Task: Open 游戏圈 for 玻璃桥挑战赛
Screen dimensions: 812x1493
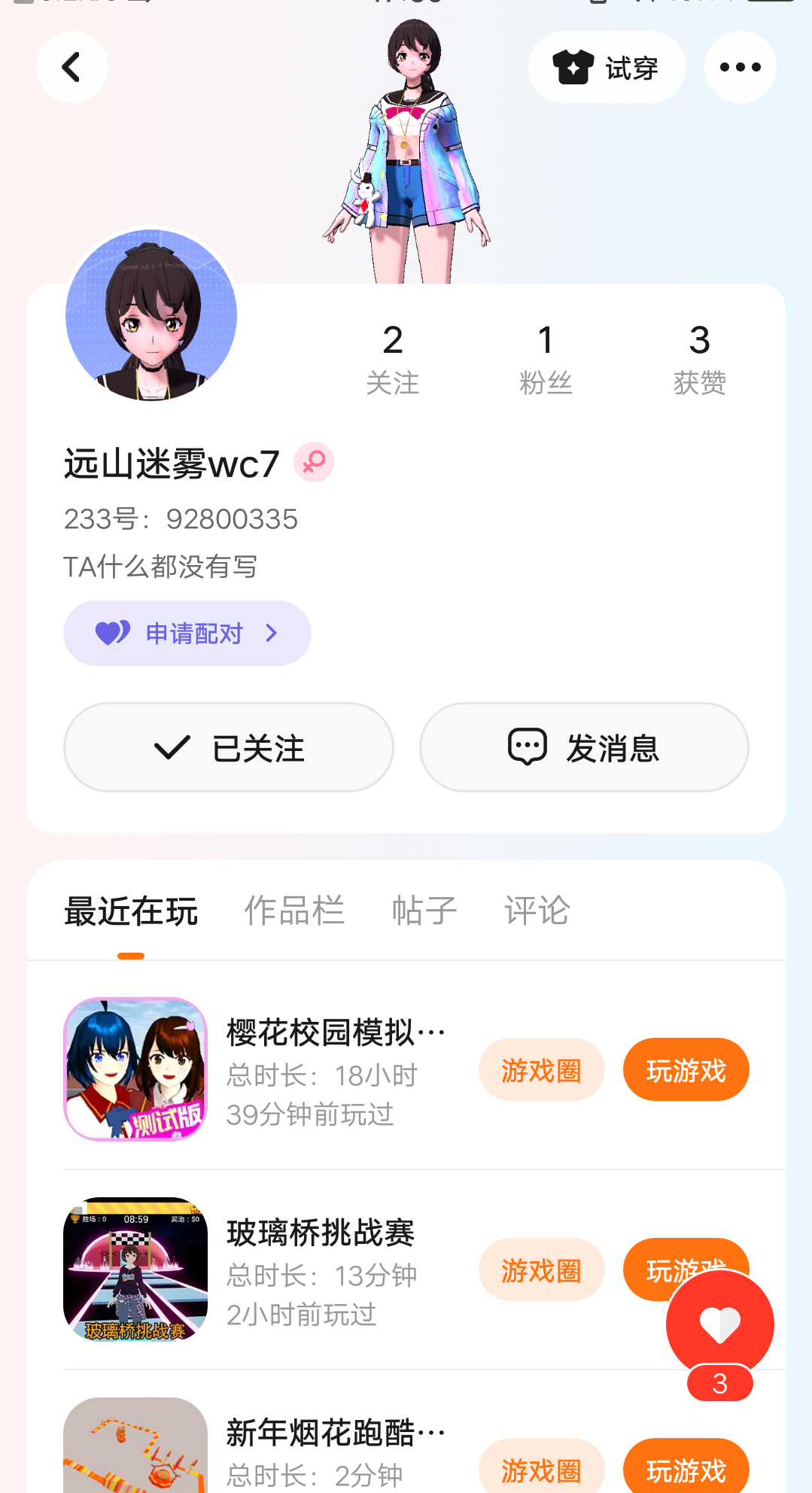Action: click(541, 1270)
